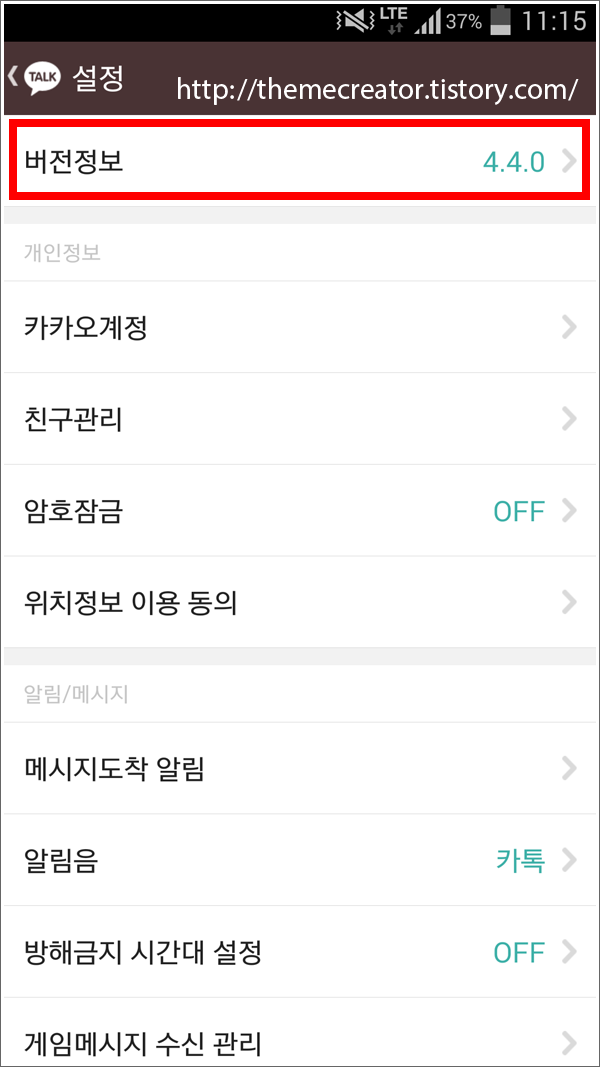Open 암호잠금 passcode lock setting
This screenshot has height=1067, width=600.
pos(300,511)
